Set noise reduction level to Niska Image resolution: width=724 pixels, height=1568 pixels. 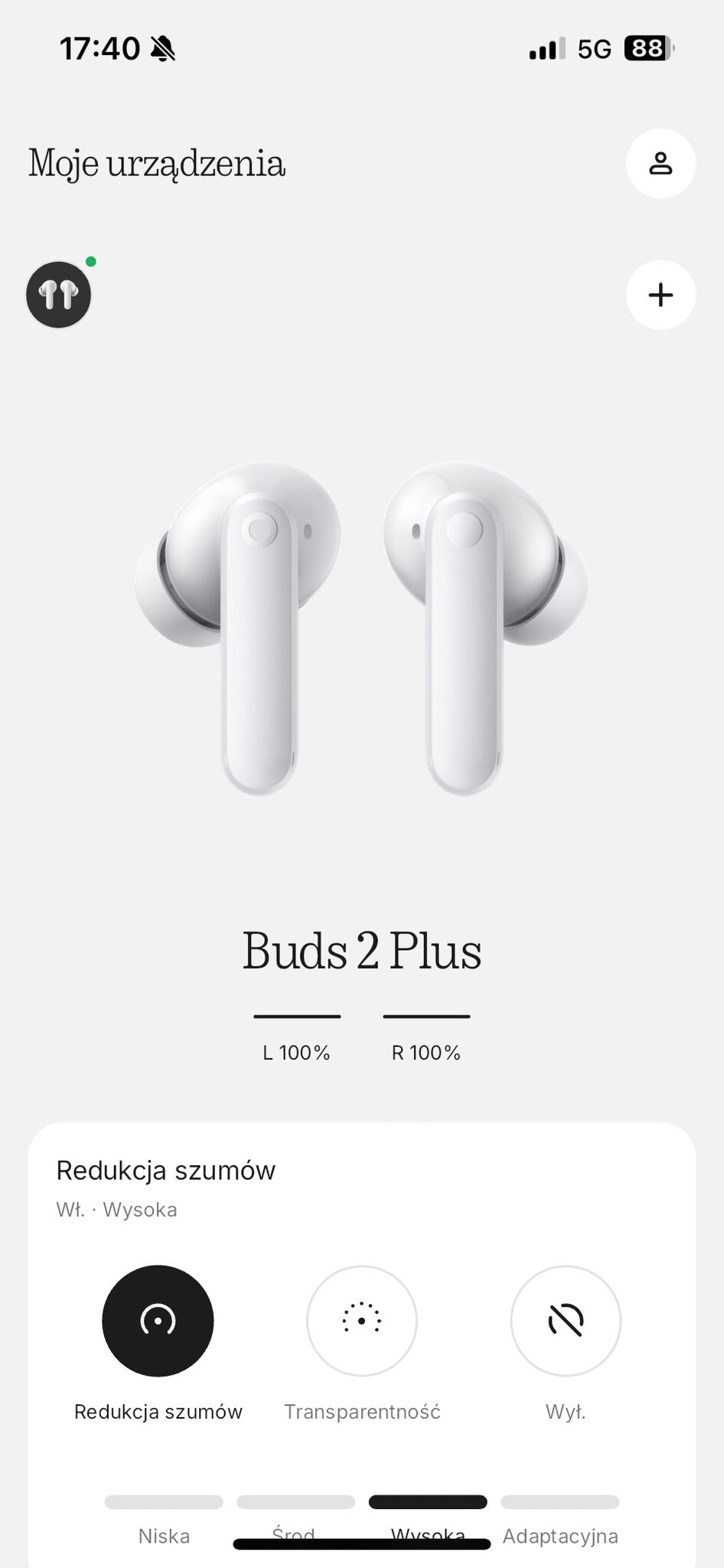pos(164,1501)
